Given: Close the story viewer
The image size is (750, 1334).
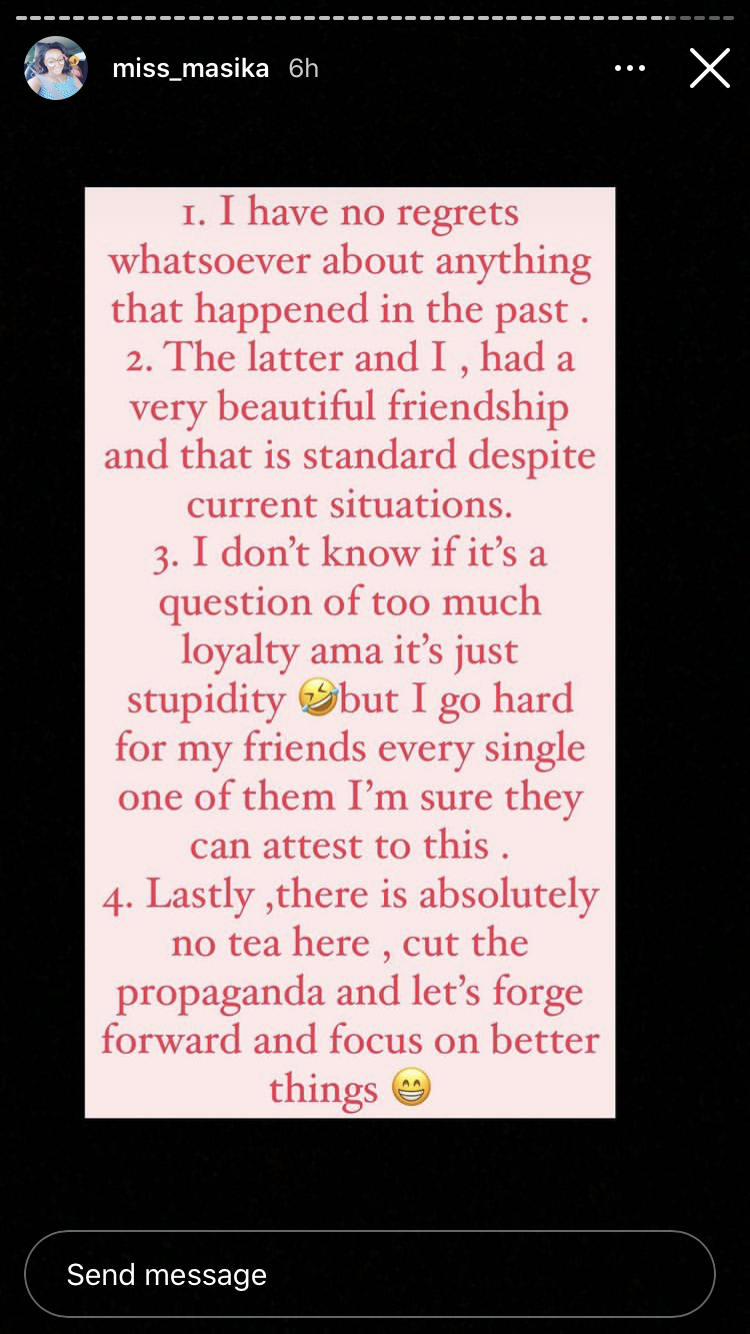Looking at the screenshot, I should tap(709, 68).
